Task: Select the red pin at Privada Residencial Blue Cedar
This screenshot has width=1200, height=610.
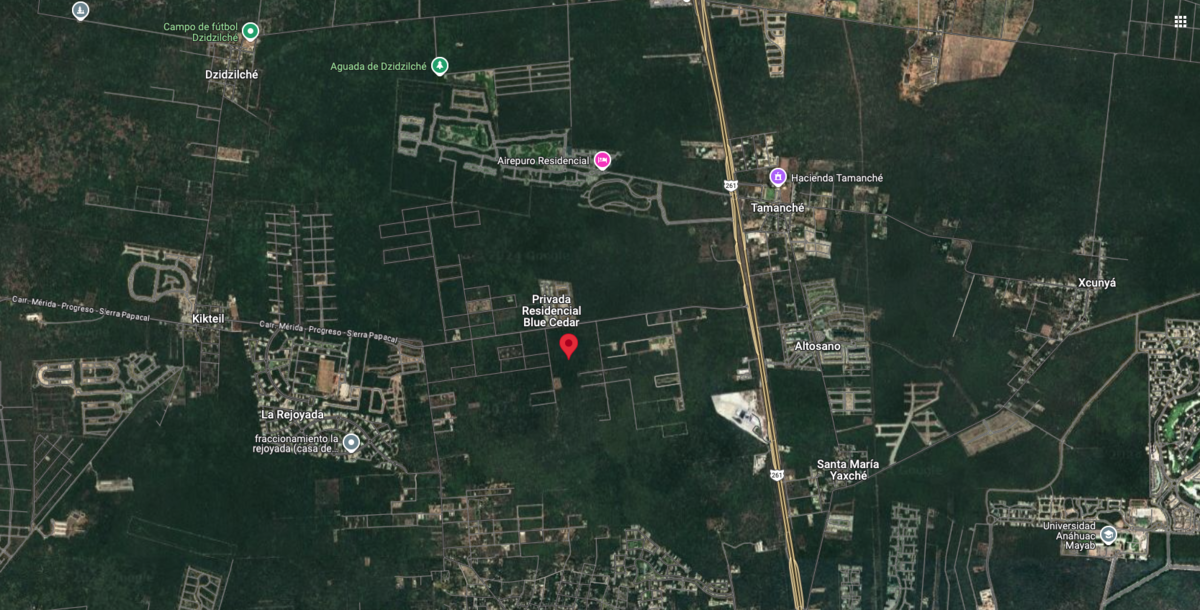Action: tap(569, 346)
